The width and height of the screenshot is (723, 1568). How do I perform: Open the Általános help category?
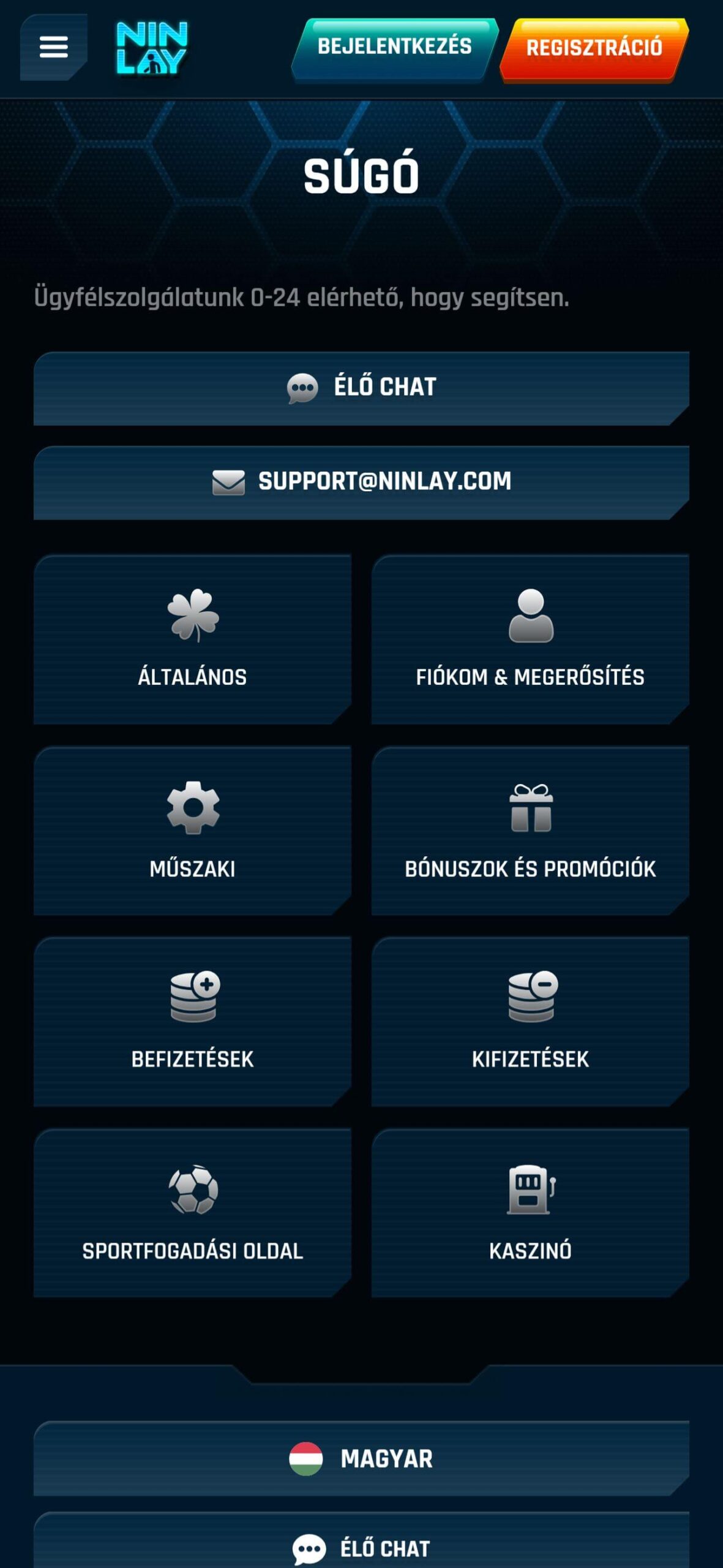192,639
